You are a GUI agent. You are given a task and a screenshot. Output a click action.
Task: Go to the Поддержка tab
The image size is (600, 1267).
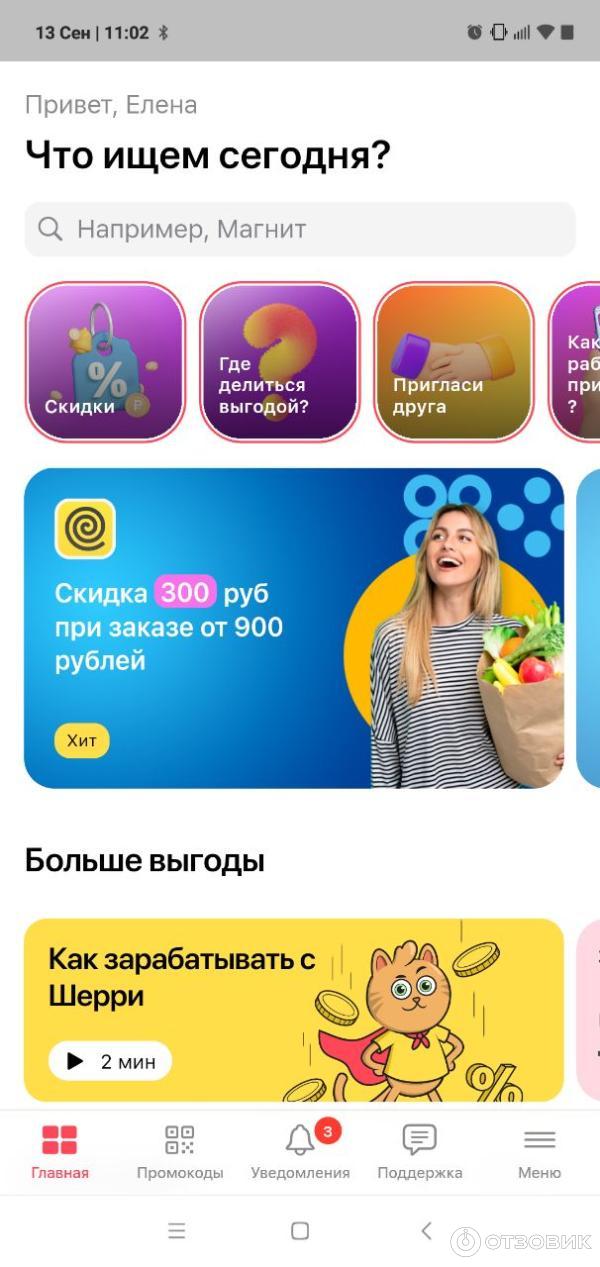click(420, 1151)
